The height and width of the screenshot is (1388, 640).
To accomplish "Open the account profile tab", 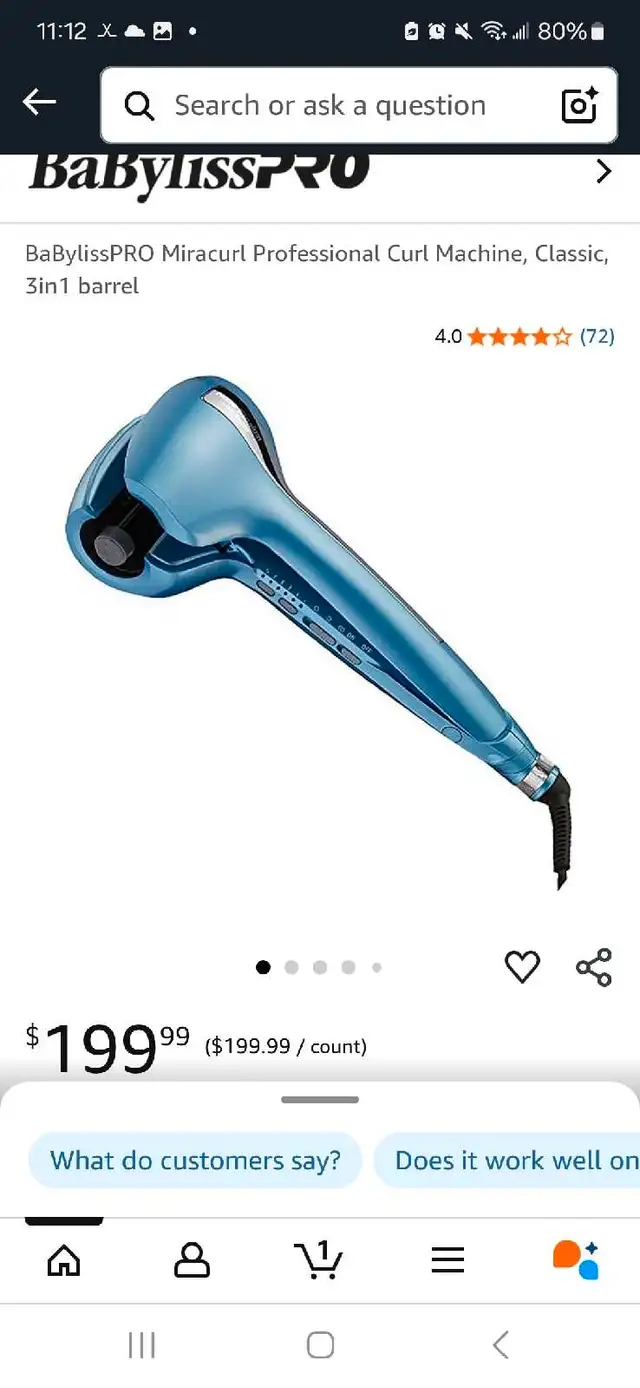I will click(192, 1260).
